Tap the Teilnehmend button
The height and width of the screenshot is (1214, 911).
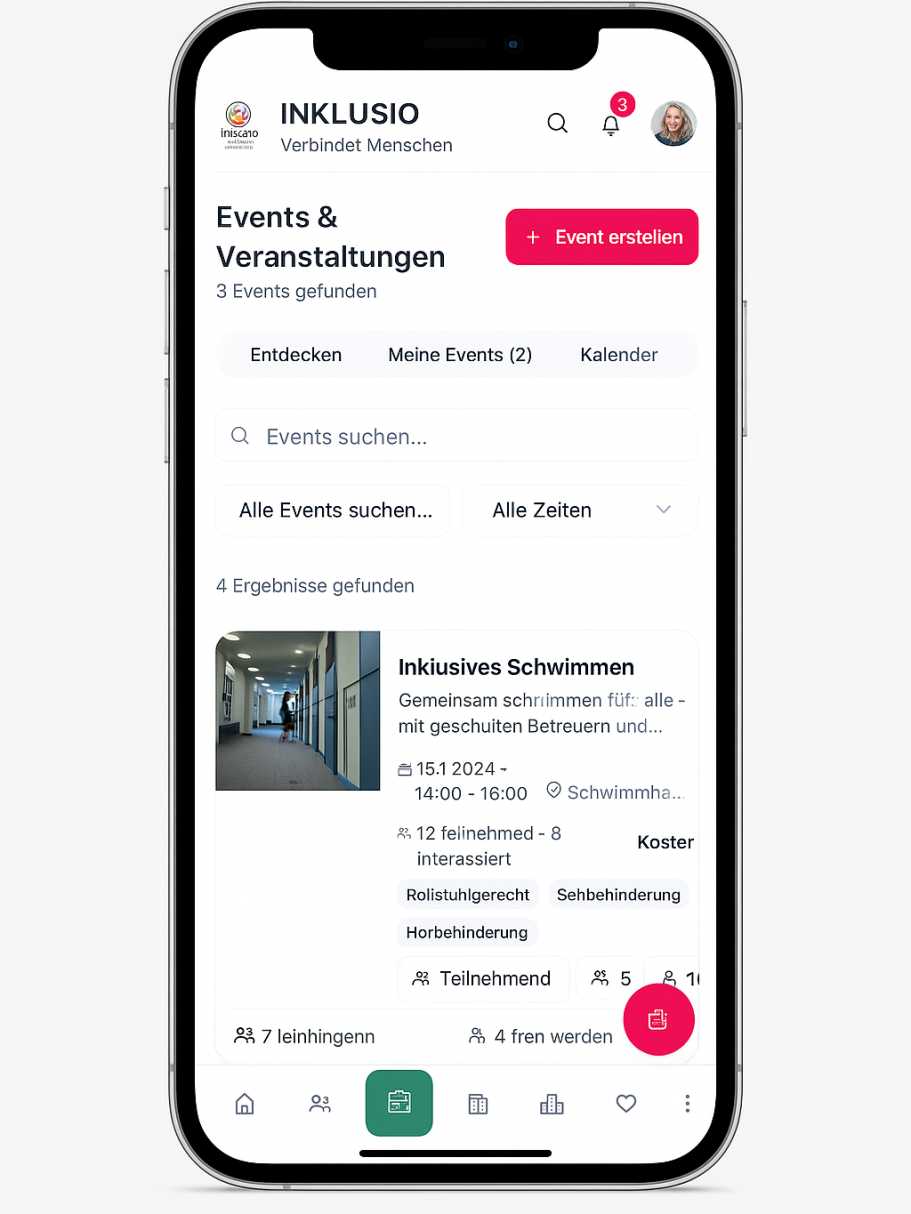coord(483,978)
